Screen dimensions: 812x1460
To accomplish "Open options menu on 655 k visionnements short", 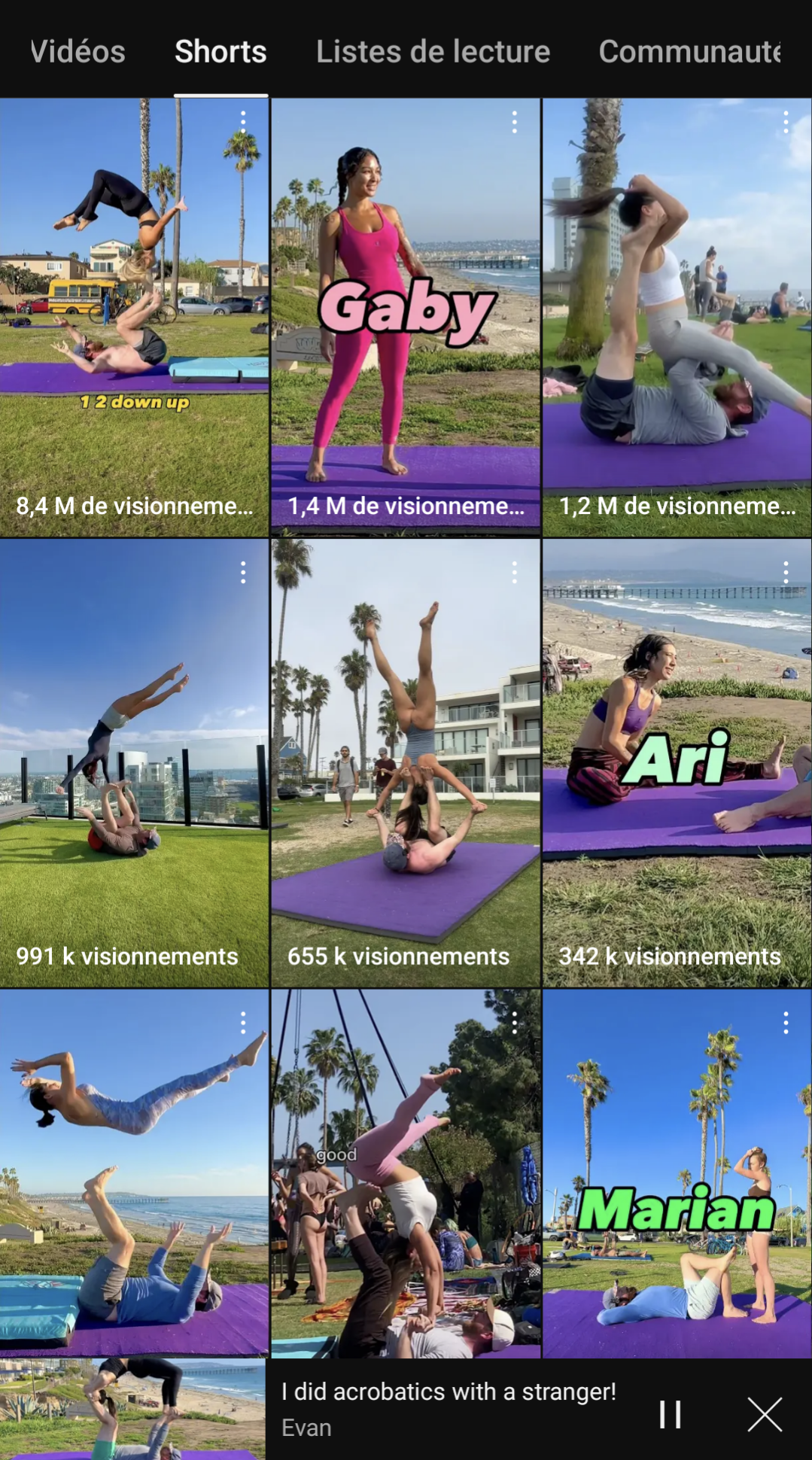I will point(515,573).
